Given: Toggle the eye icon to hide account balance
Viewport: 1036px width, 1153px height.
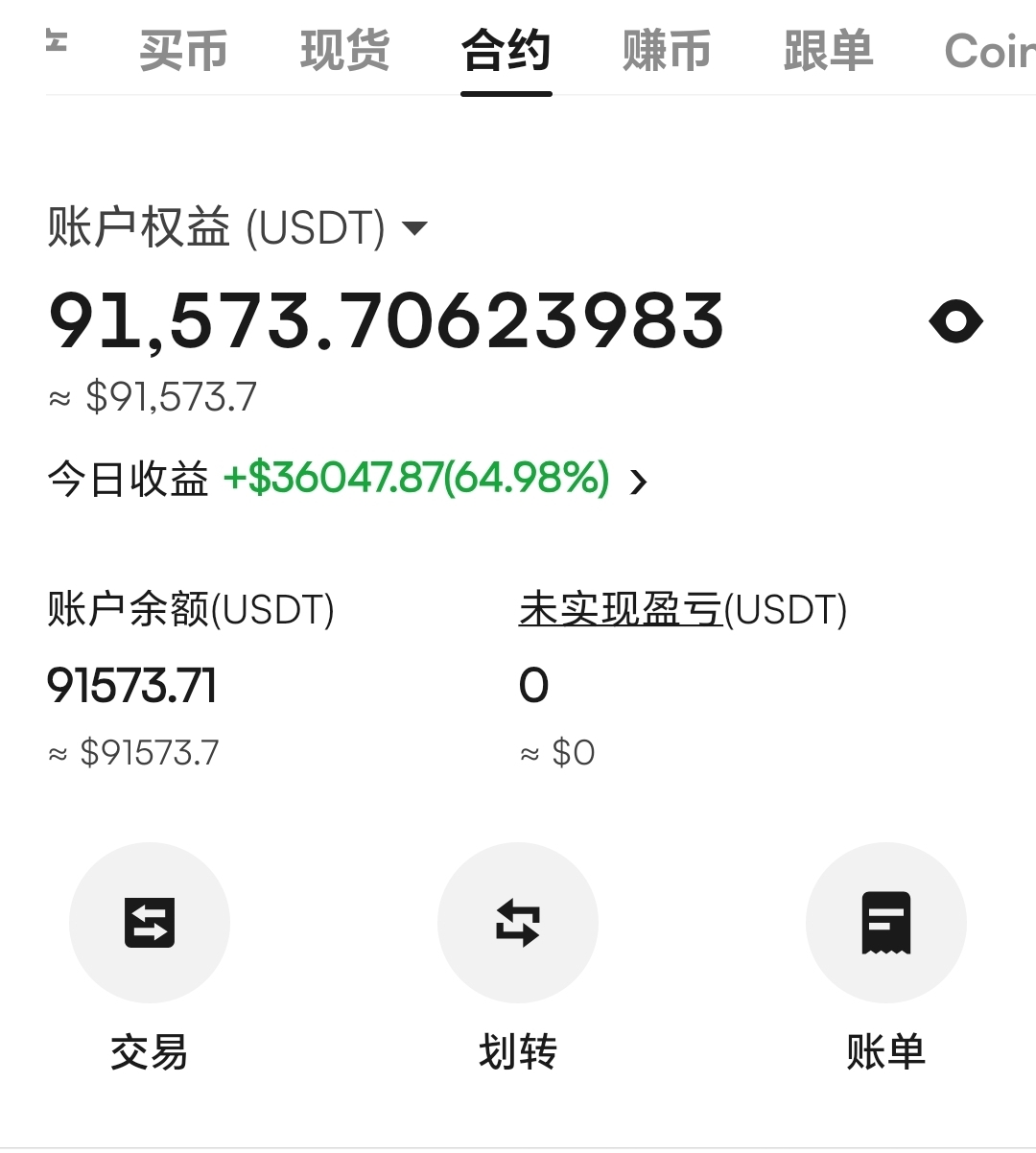Looking at the screenshot, I should tap(956, 320).
